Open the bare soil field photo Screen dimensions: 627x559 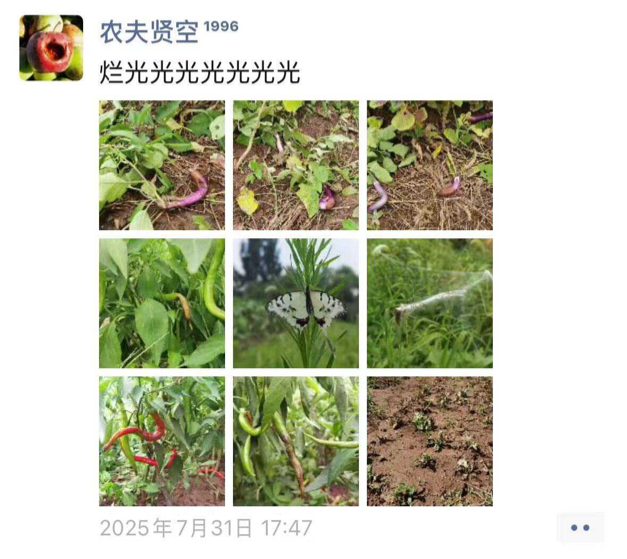(430, 441)
